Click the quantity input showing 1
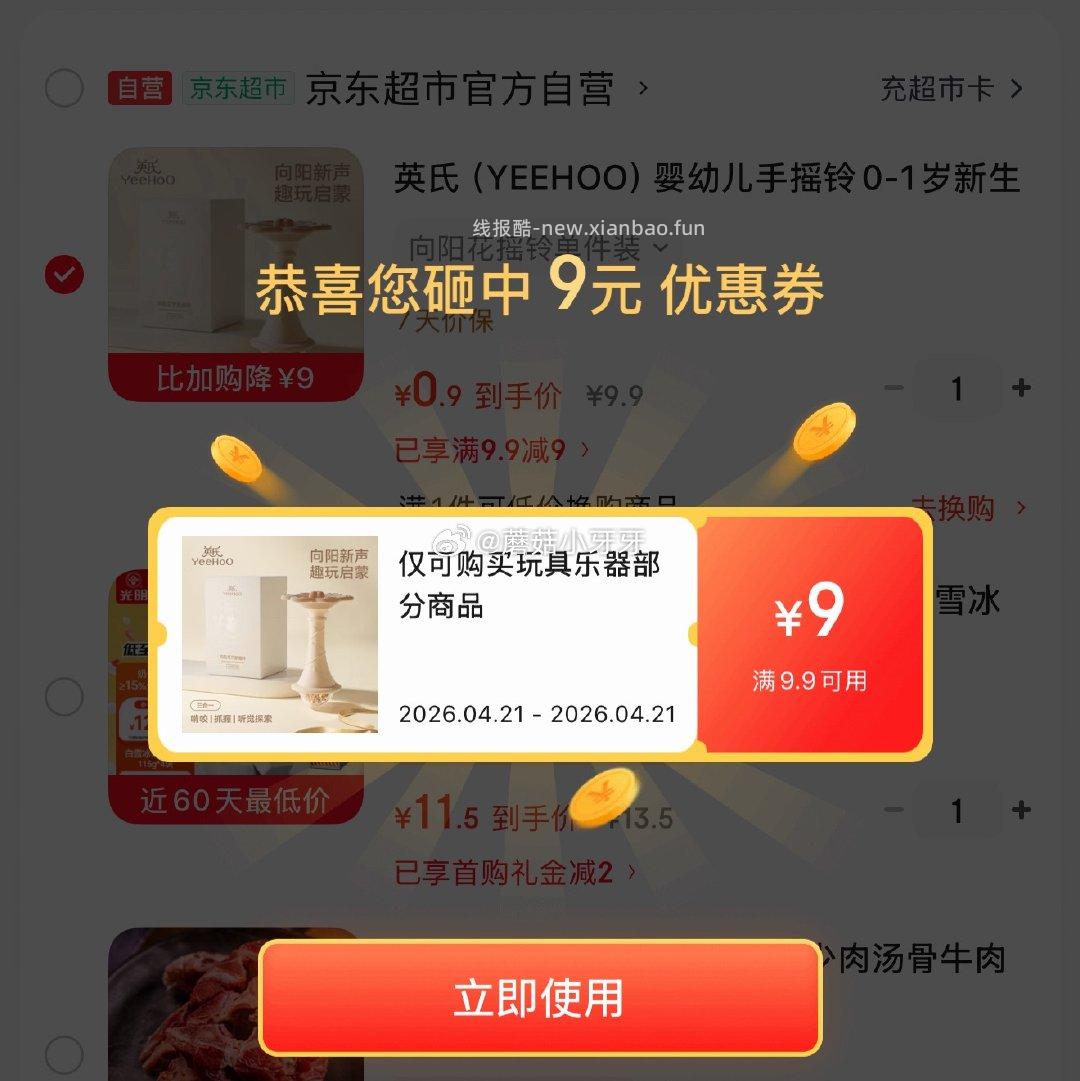1080x1081 pixels. tap(958, 389)
